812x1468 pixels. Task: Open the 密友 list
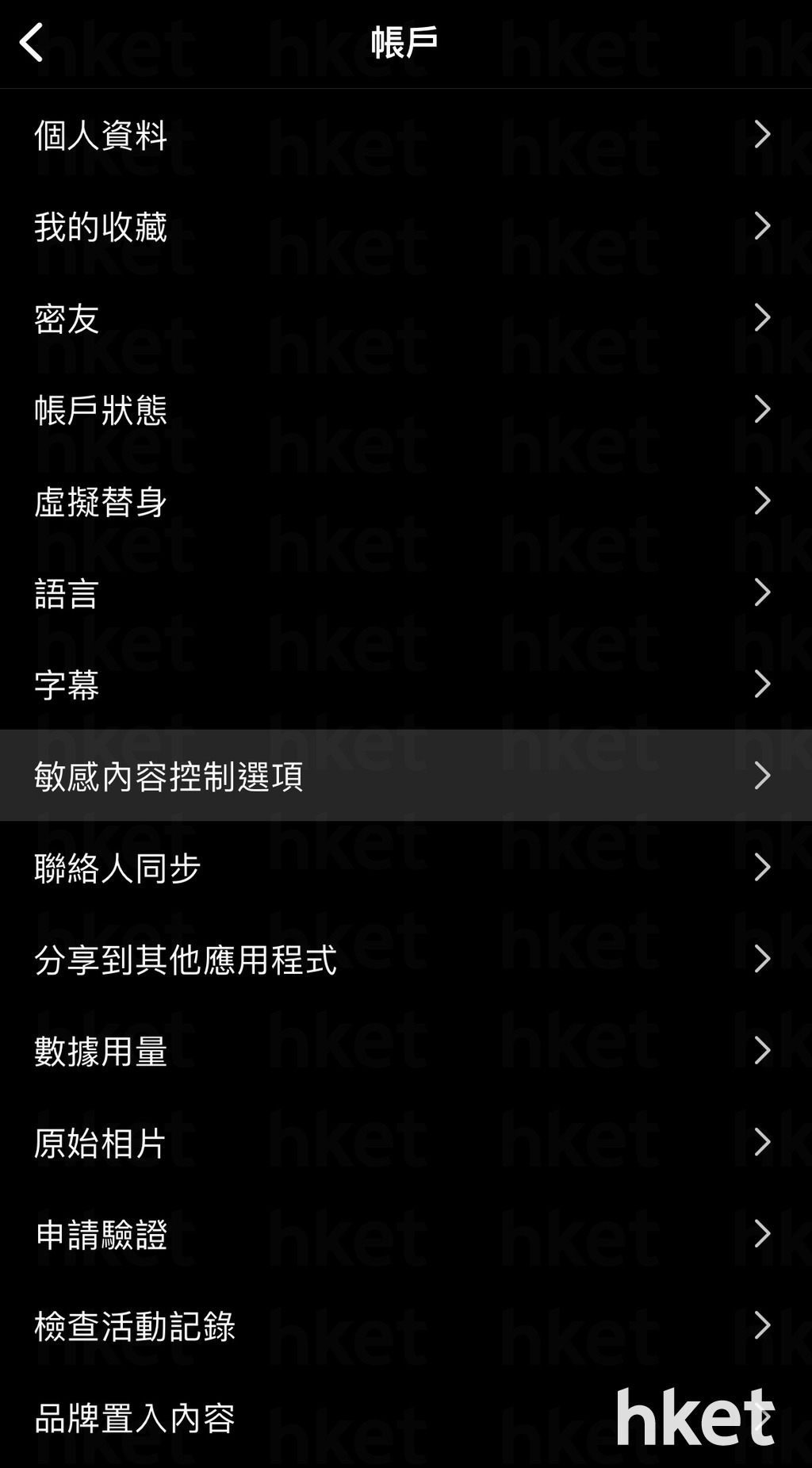click(x=406, y=318)
